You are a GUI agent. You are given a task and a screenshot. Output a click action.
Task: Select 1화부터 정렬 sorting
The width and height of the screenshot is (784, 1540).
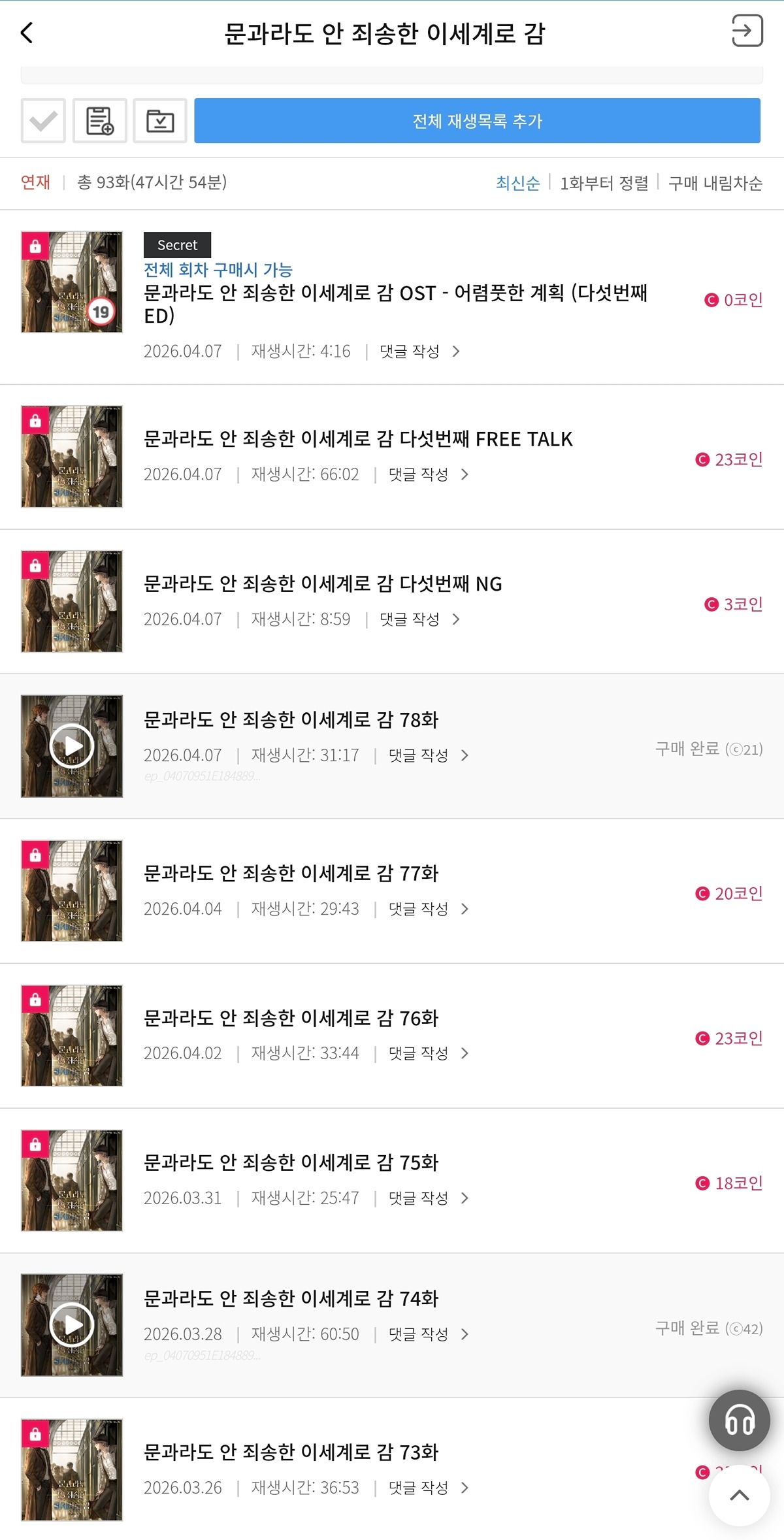(x=604, y=183)
